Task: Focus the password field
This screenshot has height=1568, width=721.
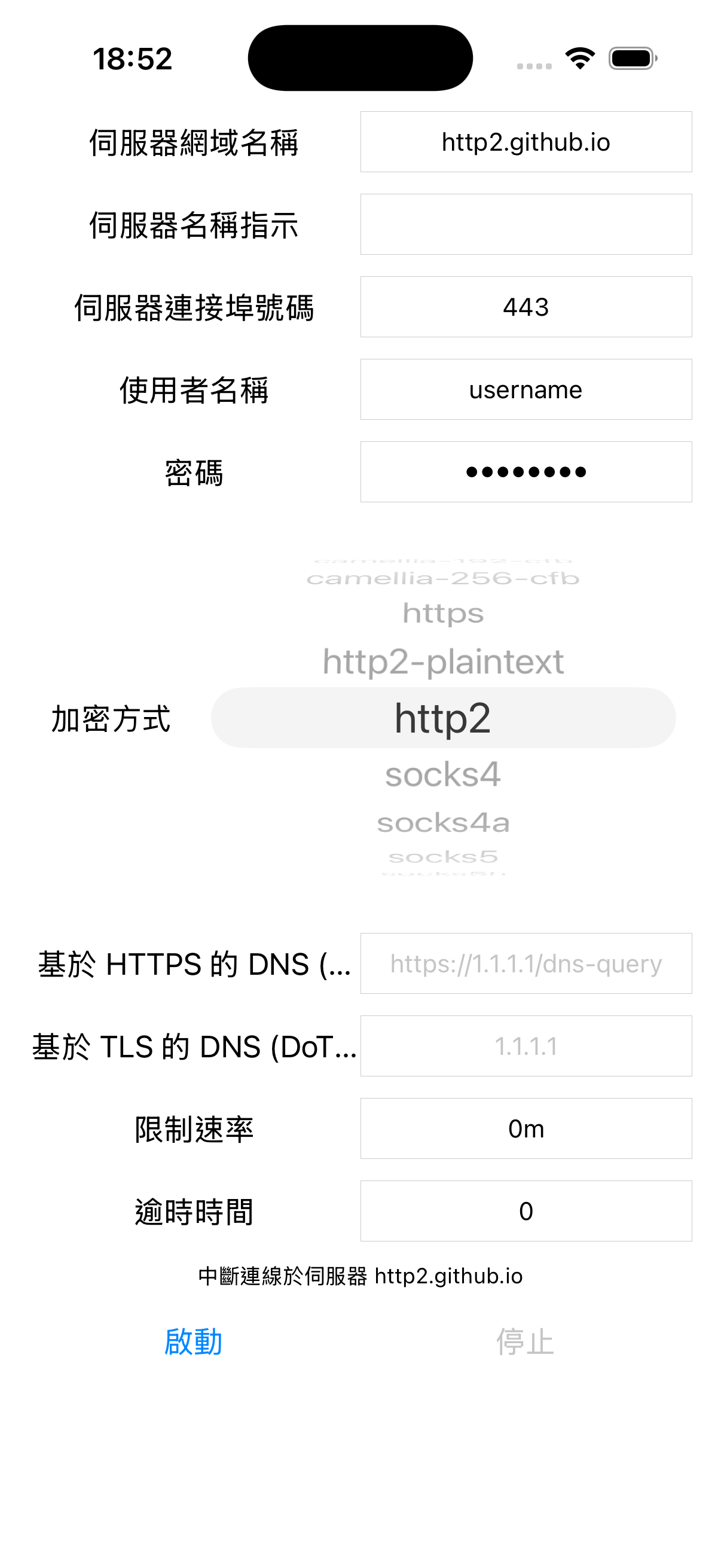Action: tap(526, 472)
